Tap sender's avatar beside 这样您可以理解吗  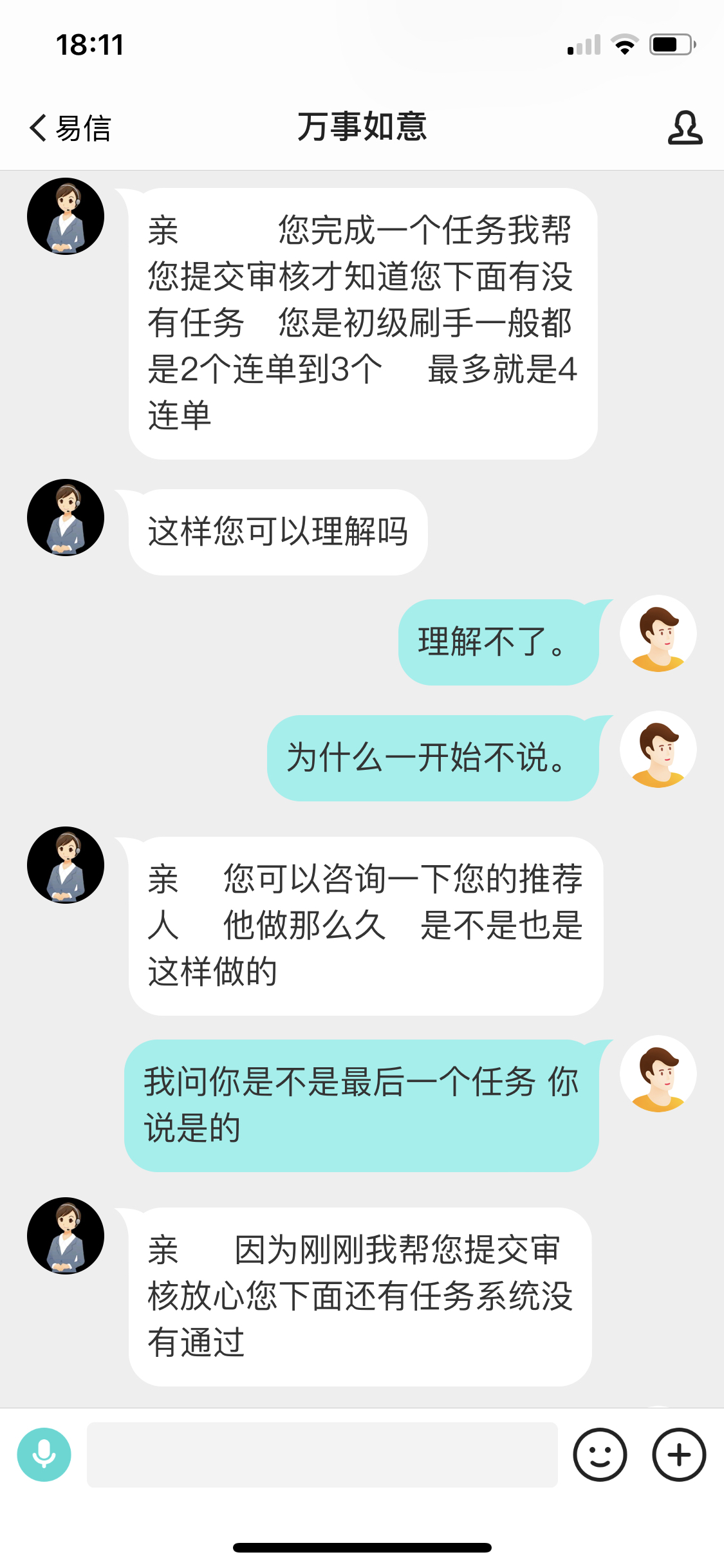click(x=66, y=518)
